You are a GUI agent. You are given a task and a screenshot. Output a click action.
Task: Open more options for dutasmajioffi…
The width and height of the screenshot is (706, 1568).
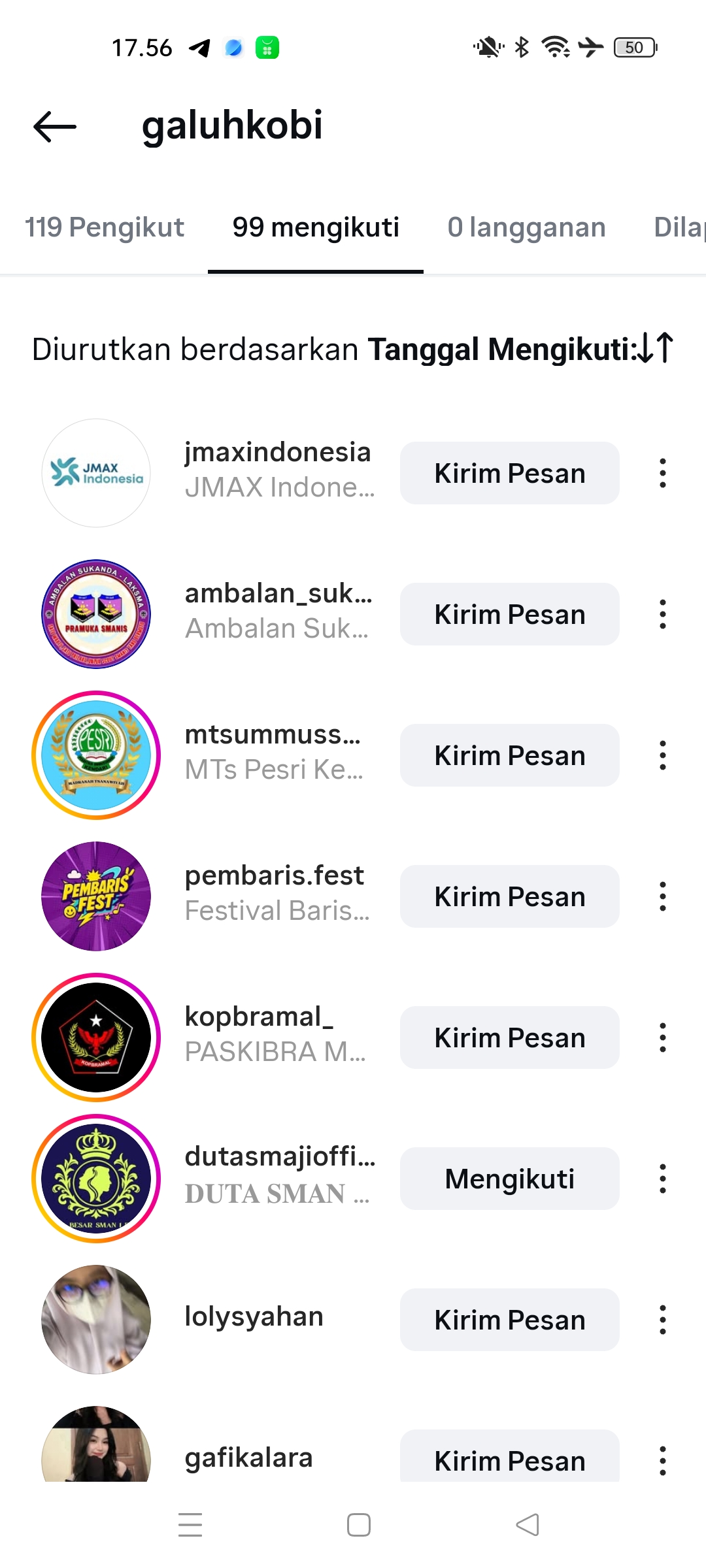[x=662, y=1179]
